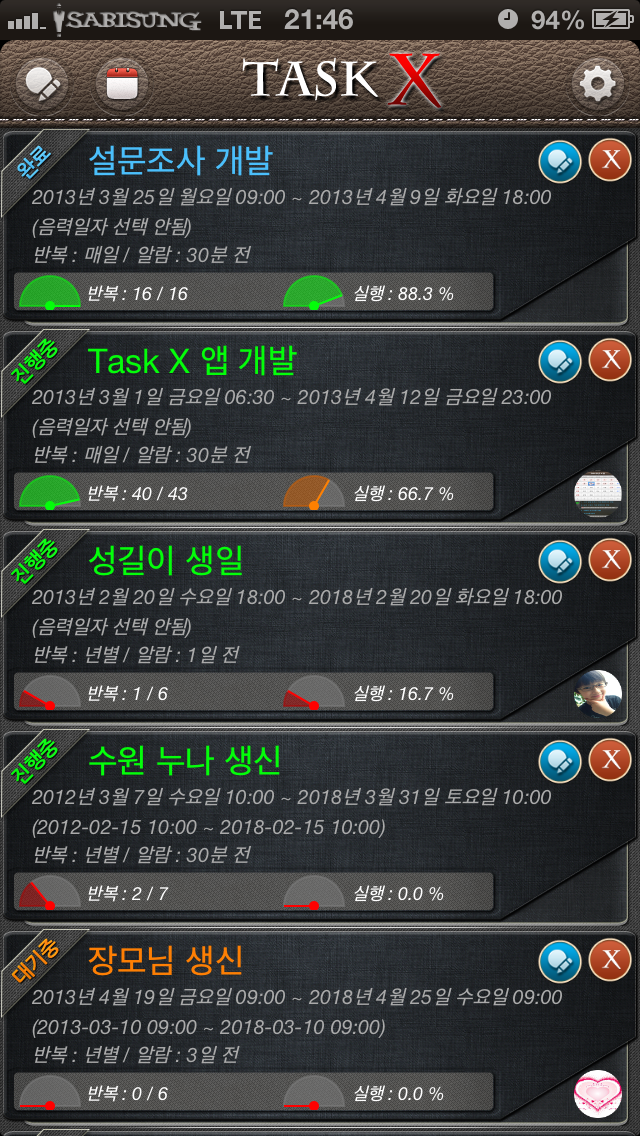Open the 성길이 생일 task card
This screenshot has height=1136, width=640.
point(300,625)
